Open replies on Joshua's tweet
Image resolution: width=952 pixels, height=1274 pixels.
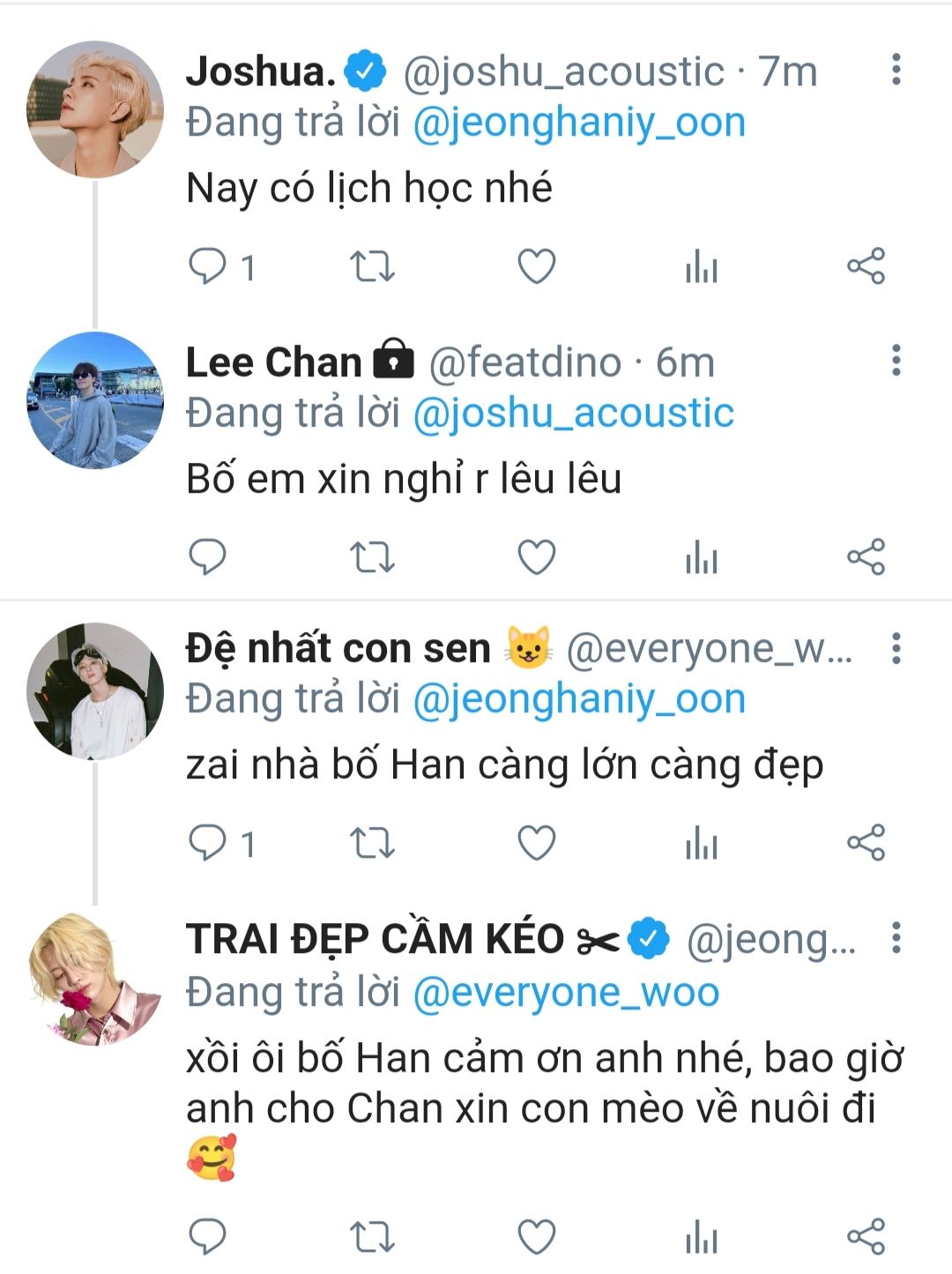[209, 266]
